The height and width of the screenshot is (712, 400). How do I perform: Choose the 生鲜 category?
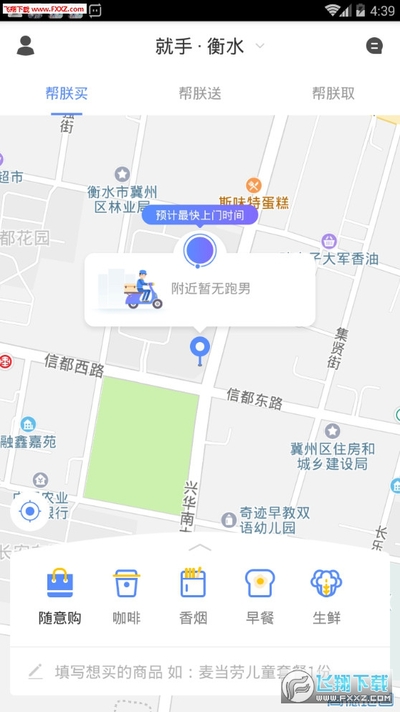click(x=326, y=597)
